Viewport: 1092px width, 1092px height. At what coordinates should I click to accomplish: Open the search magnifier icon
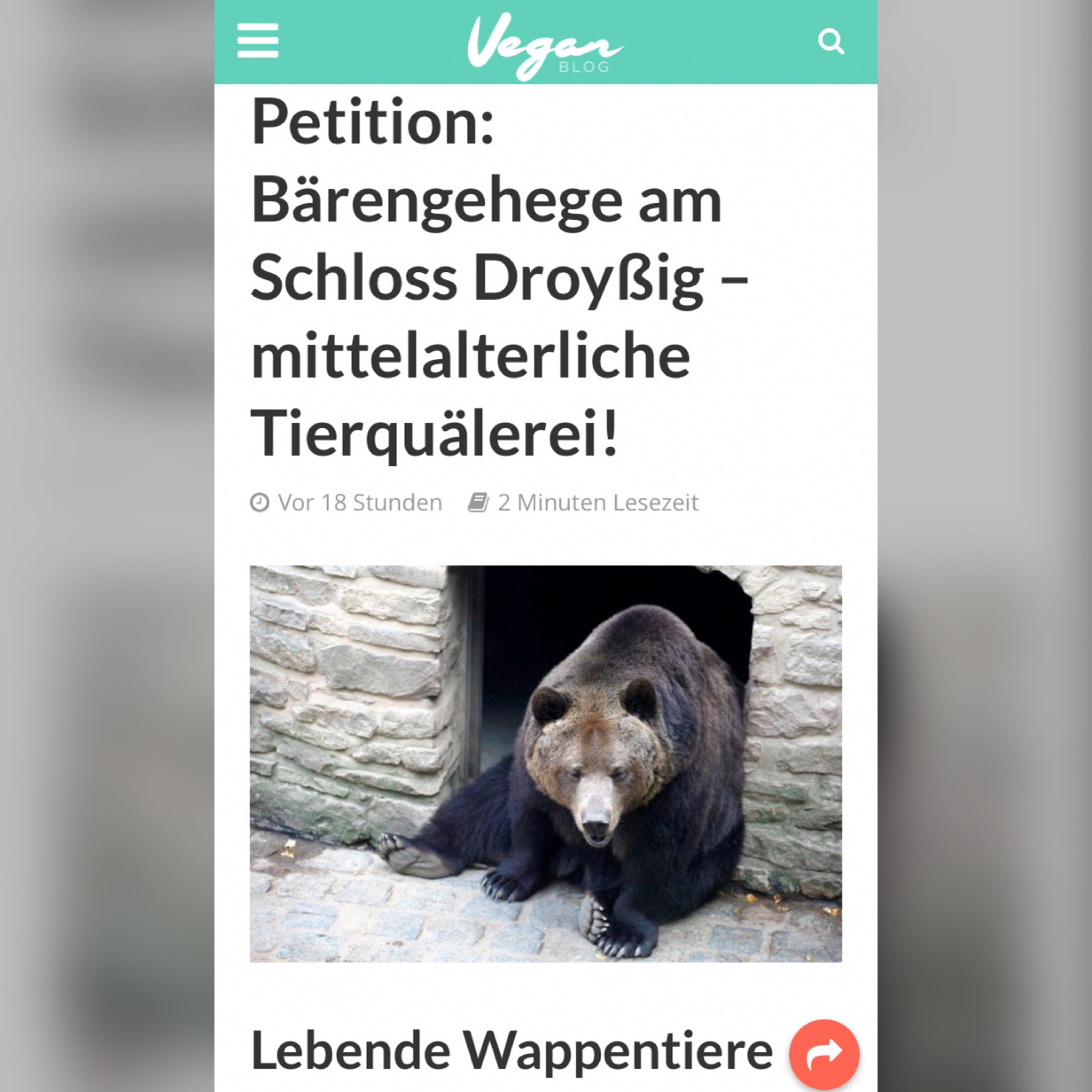831,41
